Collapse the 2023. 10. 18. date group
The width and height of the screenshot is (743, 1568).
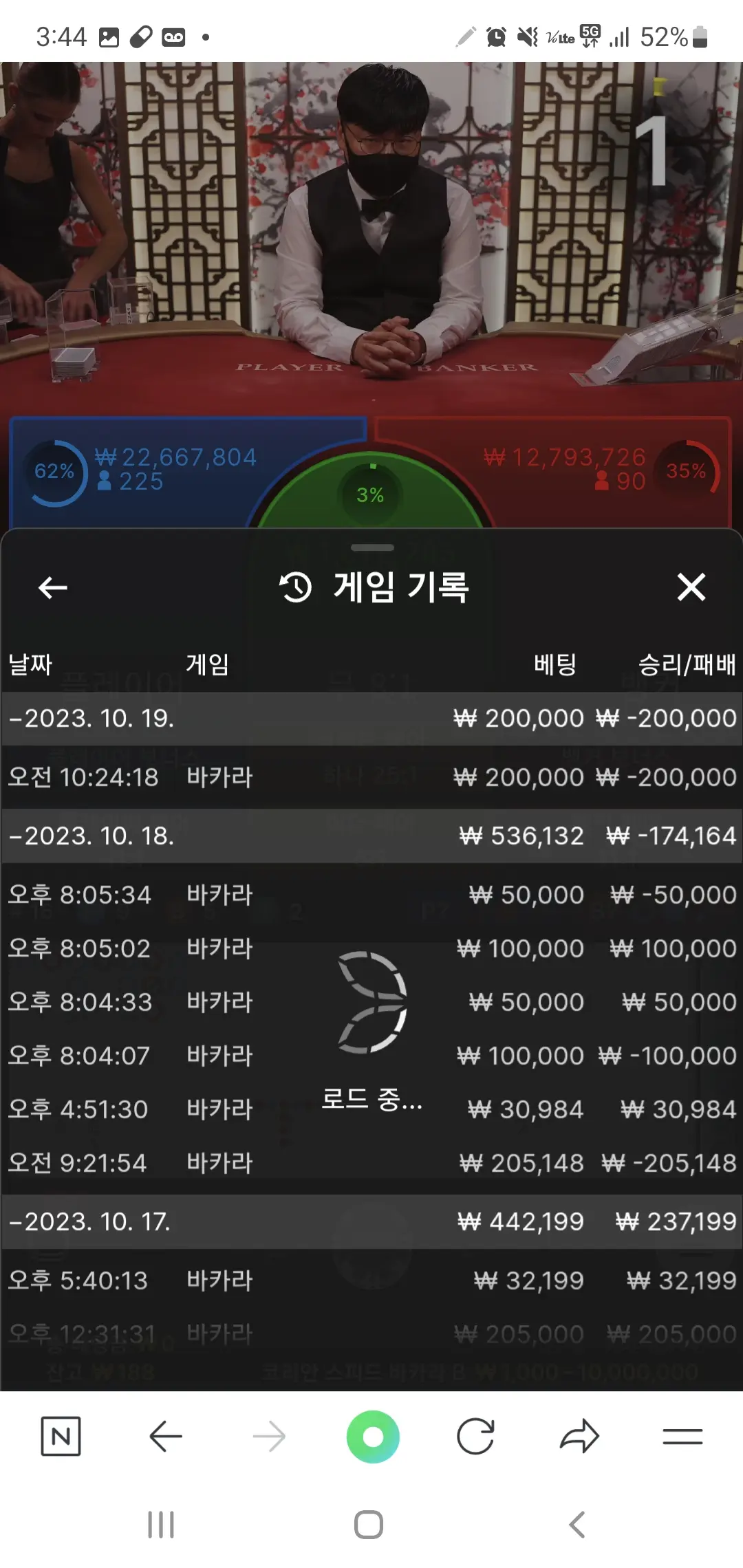tap(371, 836)
